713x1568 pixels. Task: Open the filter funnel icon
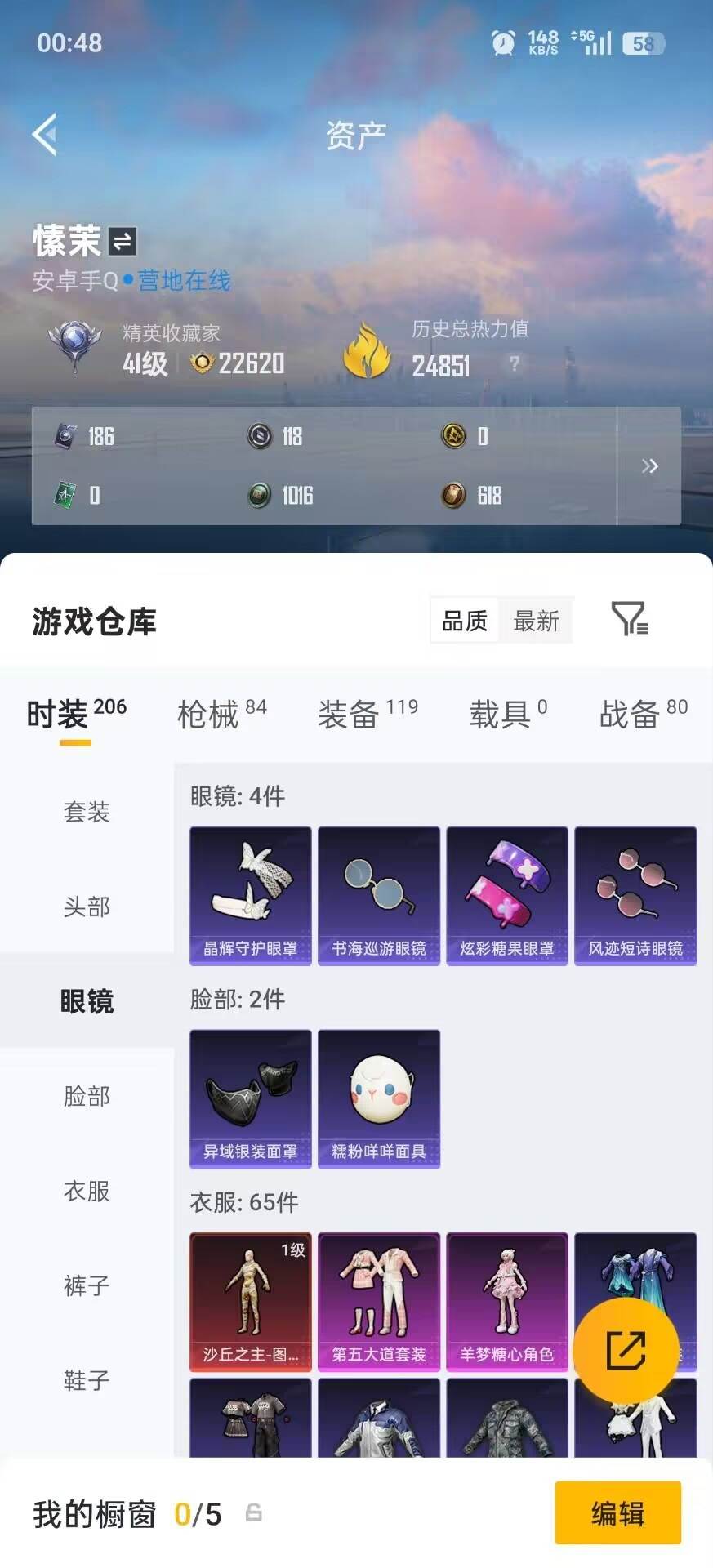tap(630, 621)
